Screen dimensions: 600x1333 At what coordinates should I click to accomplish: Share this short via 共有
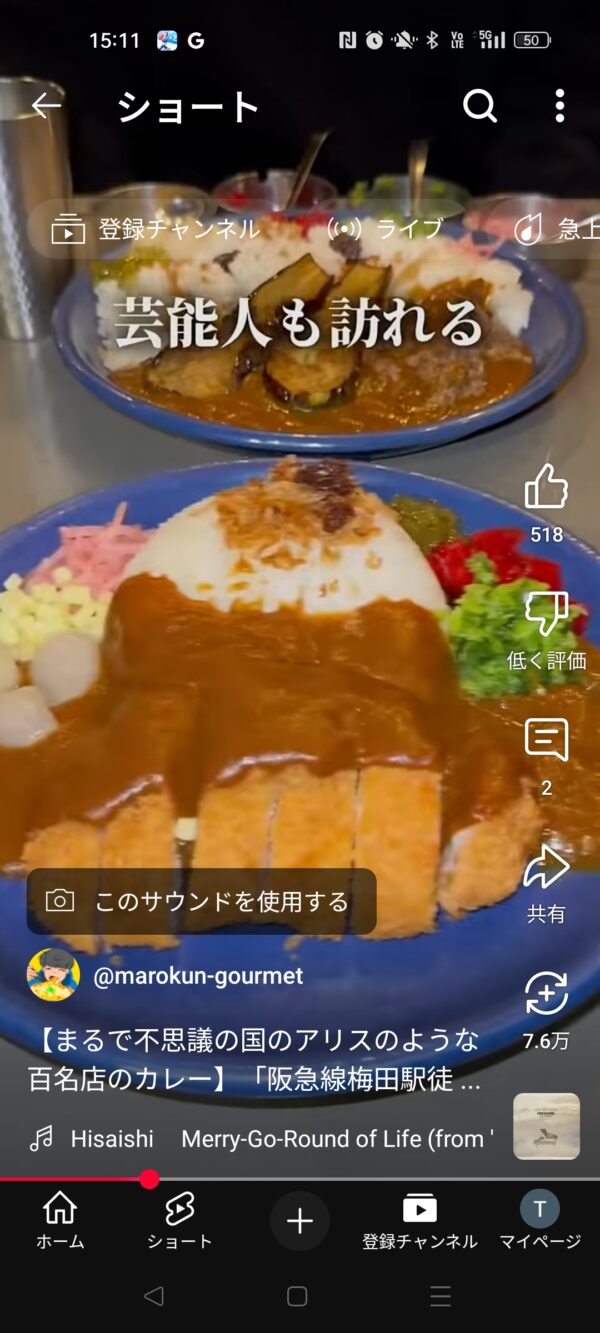pos(546,868)
